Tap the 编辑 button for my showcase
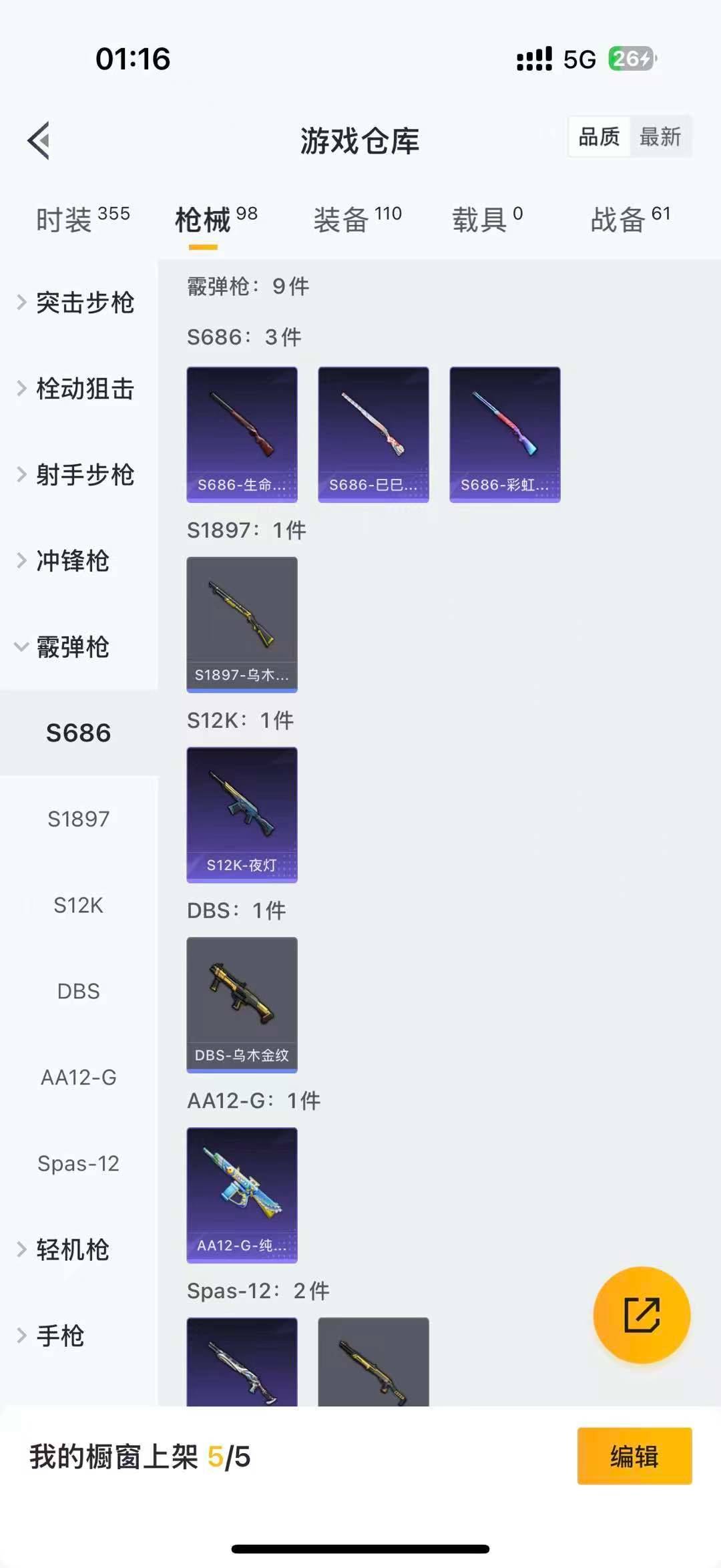The width and height of the screenshot is (721, 1568). [634, 1456]
